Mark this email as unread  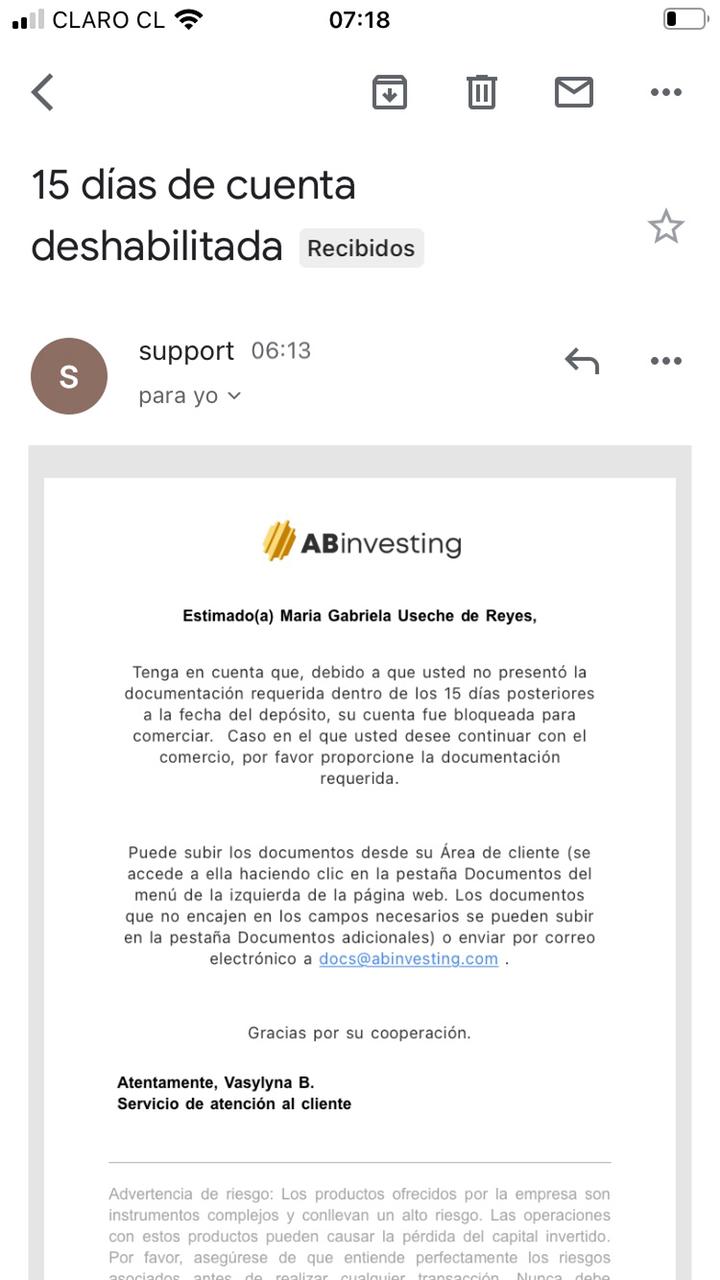(574, 92)
